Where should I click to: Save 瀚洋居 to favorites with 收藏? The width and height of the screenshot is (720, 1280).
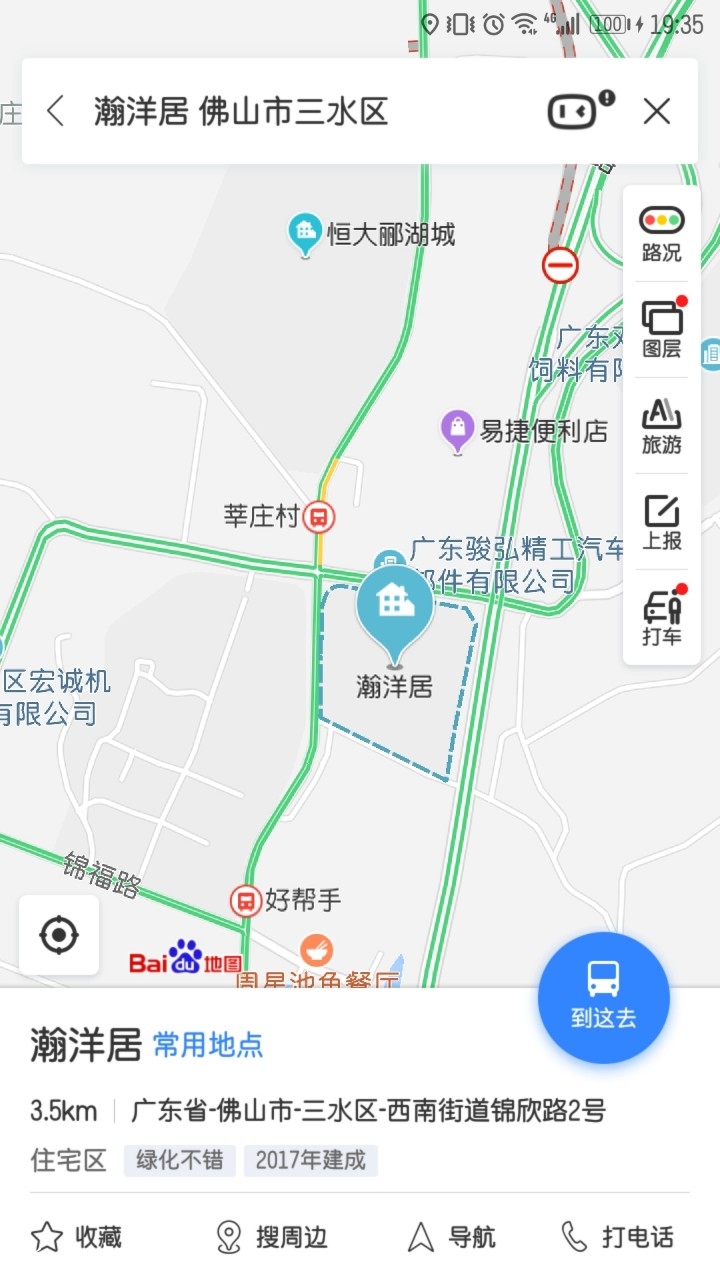(x=76, y=1237)
